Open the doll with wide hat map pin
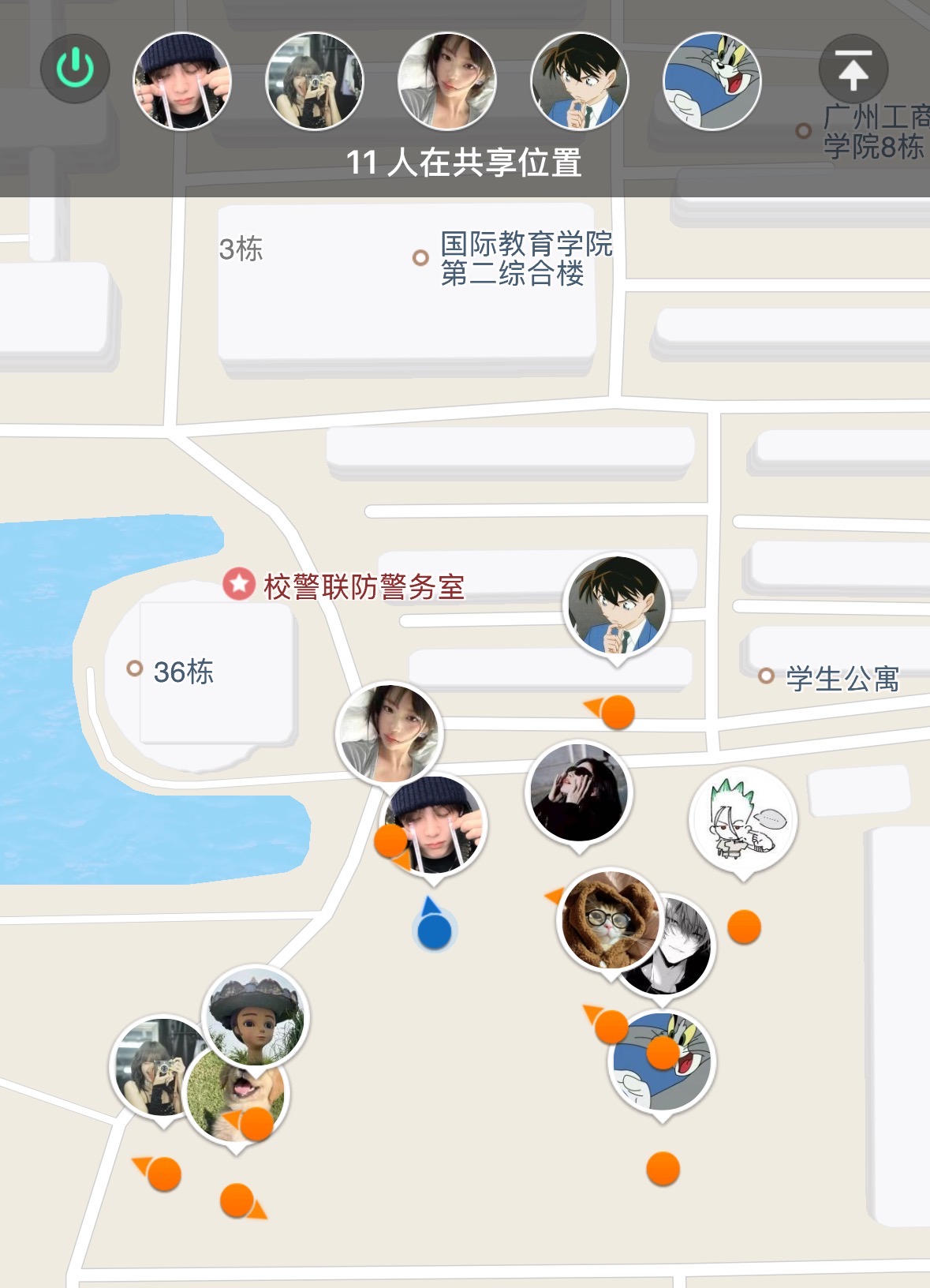This screenshot has width=930, height=1288. (x=255, y=1016)
